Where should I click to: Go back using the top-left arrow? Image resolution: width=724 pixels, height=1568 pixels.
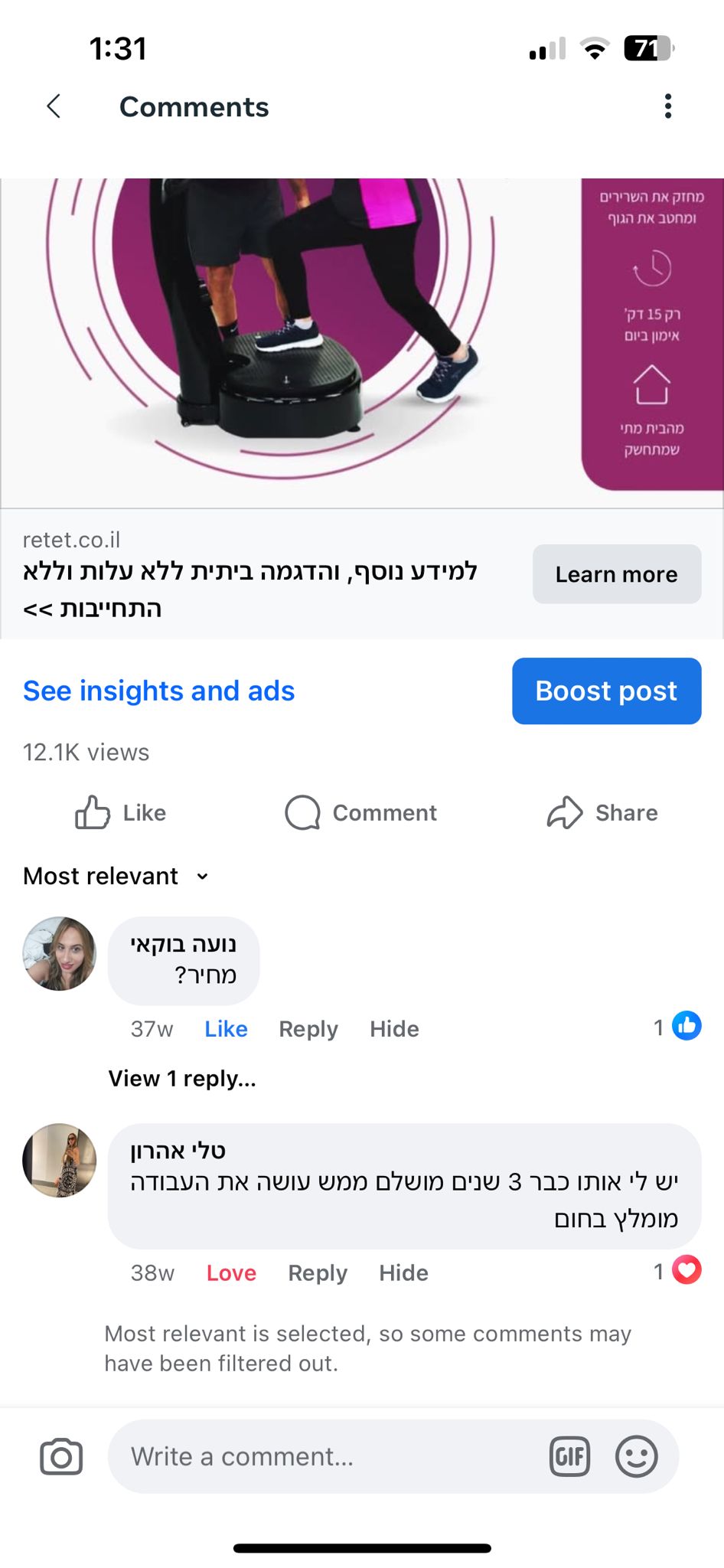click(x=54, y=106)
